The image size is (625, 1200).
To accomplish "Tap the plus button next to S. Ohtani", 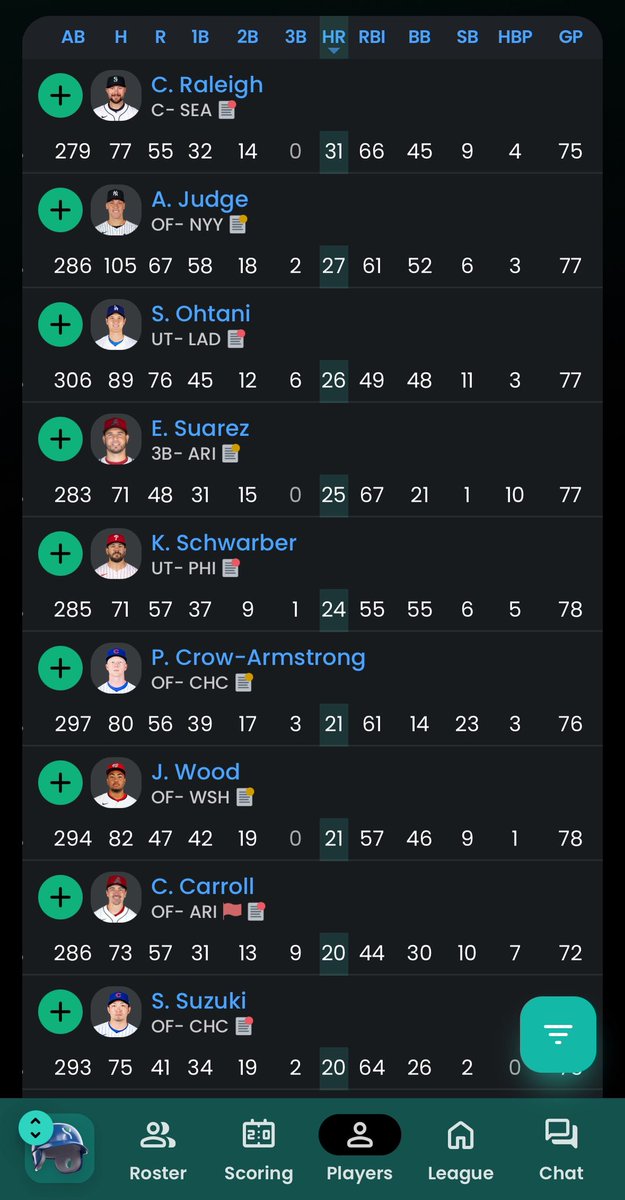I will (x=60, y=324).
